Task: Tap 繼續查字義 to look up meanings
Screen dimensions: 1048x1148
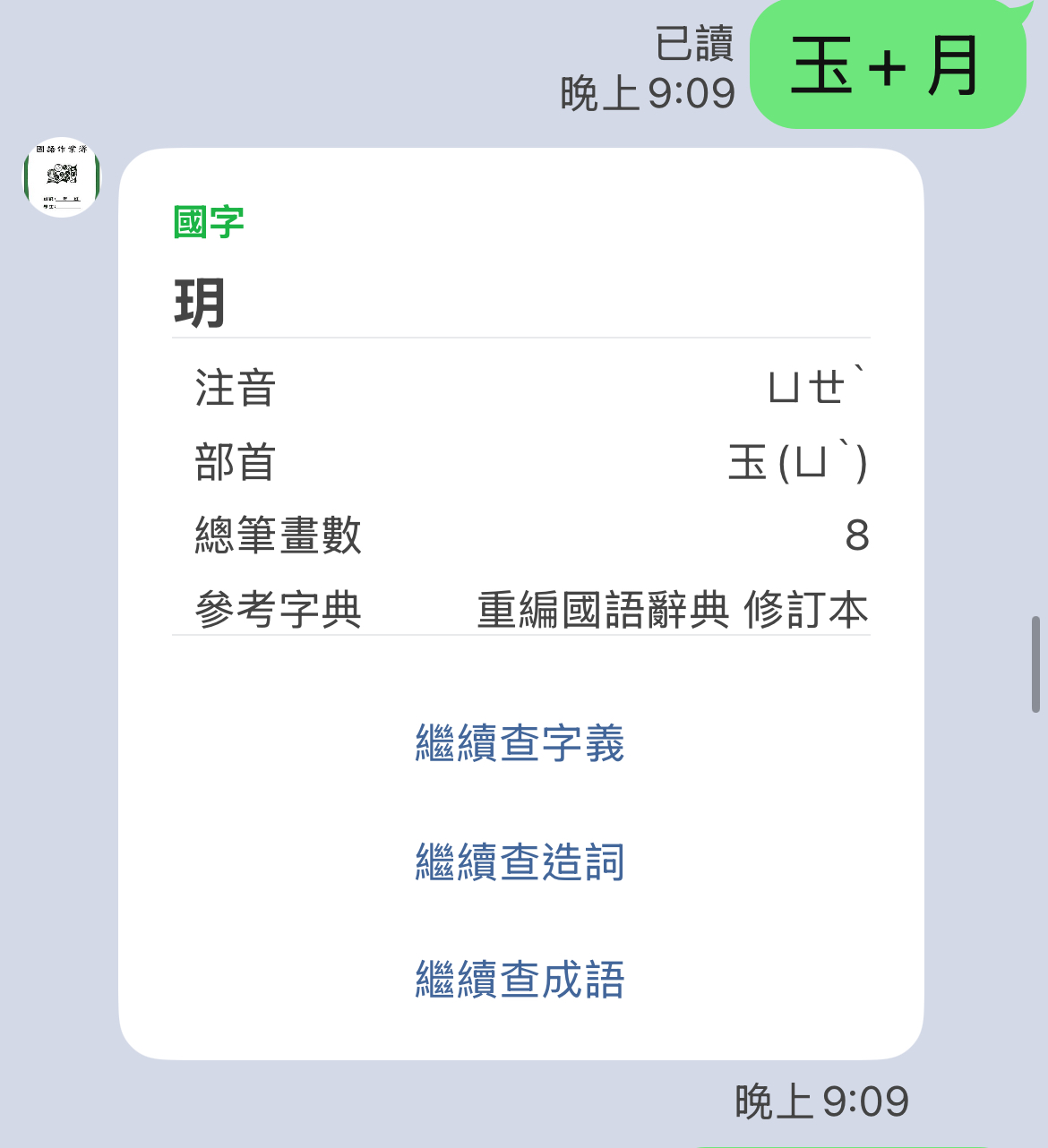Action: click(x=520, y=743)
